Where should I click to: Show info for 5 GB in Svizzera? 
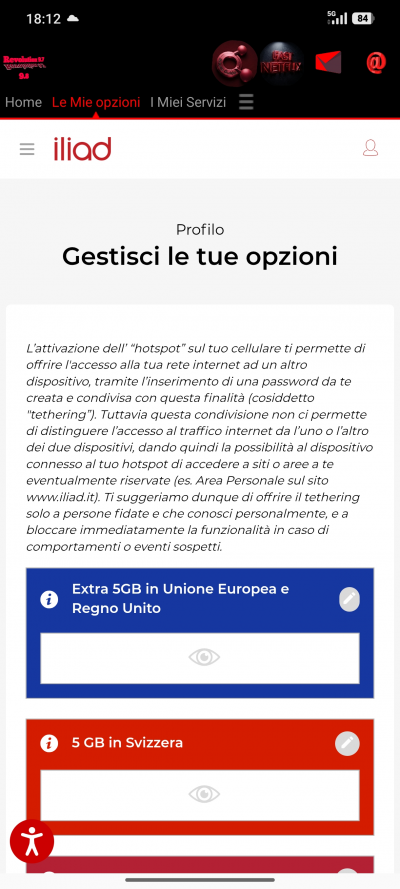point(49,743)
